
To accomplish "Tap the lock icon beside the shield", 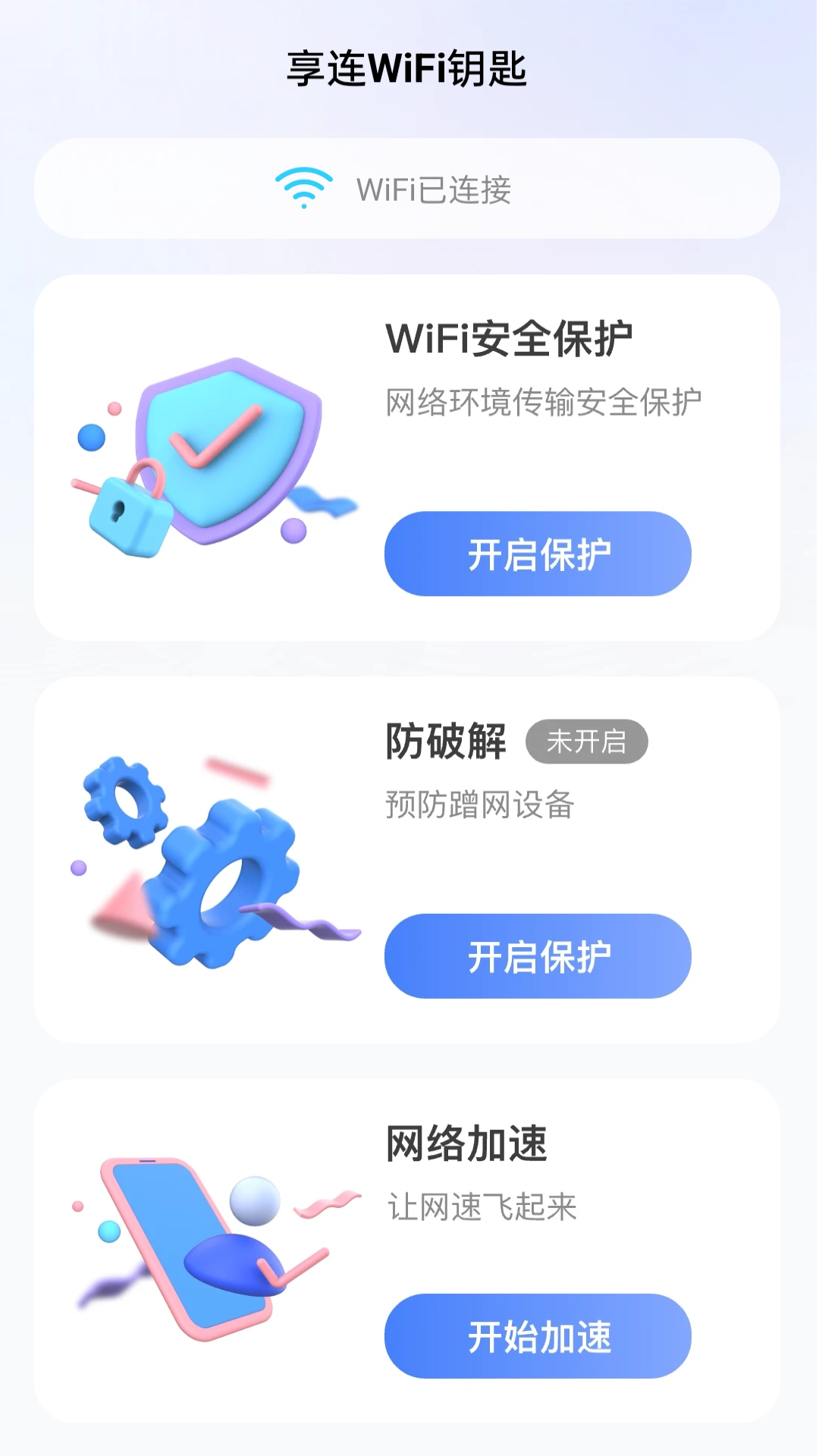I will click(x=130, y=512).
